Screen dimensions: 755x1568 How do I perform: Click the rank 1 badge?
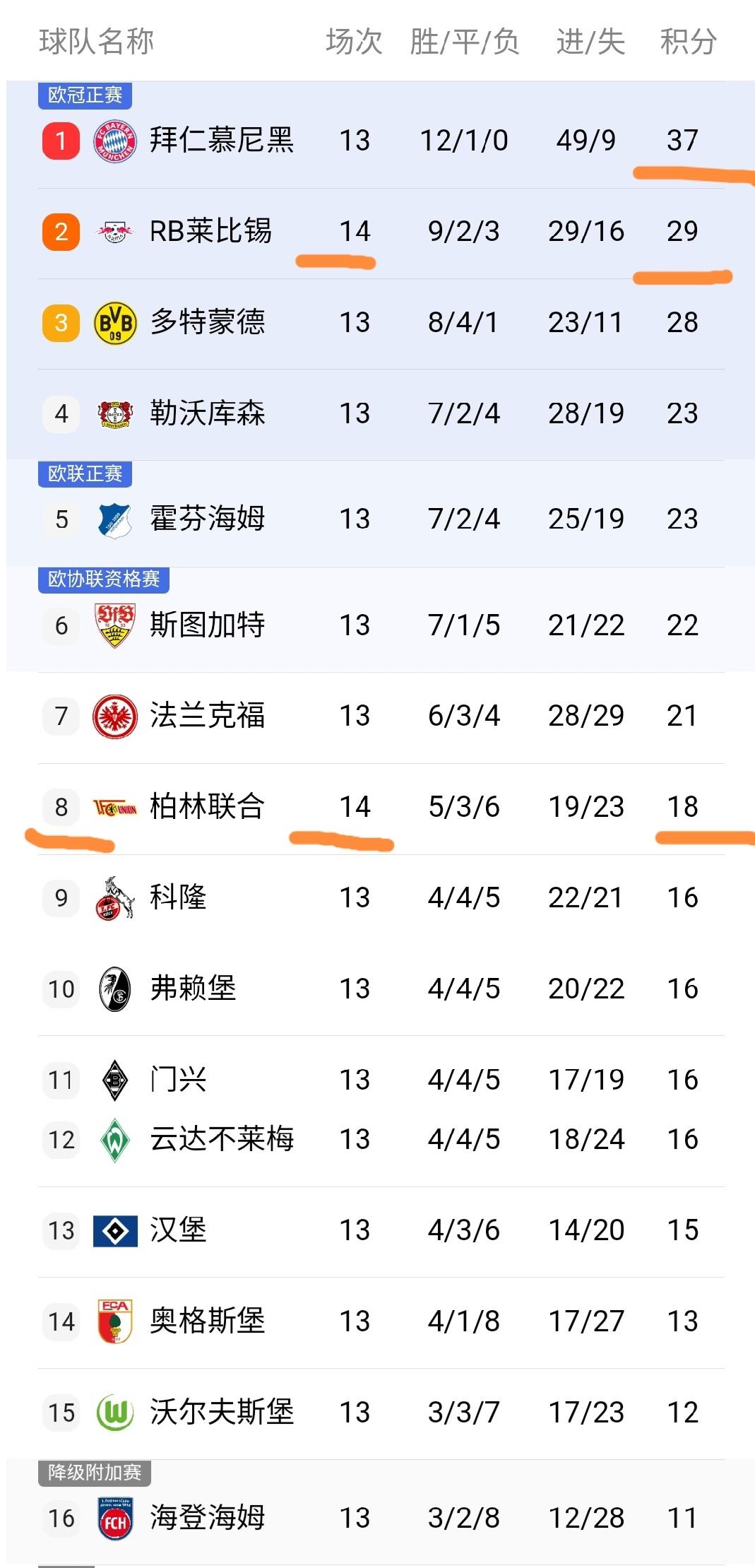pos(60,141)
